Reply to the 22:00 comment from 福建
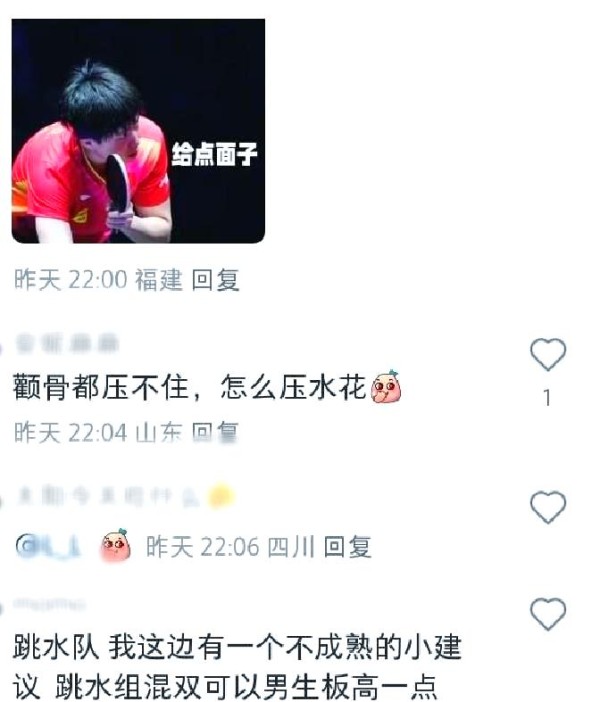 click(216, 280)
